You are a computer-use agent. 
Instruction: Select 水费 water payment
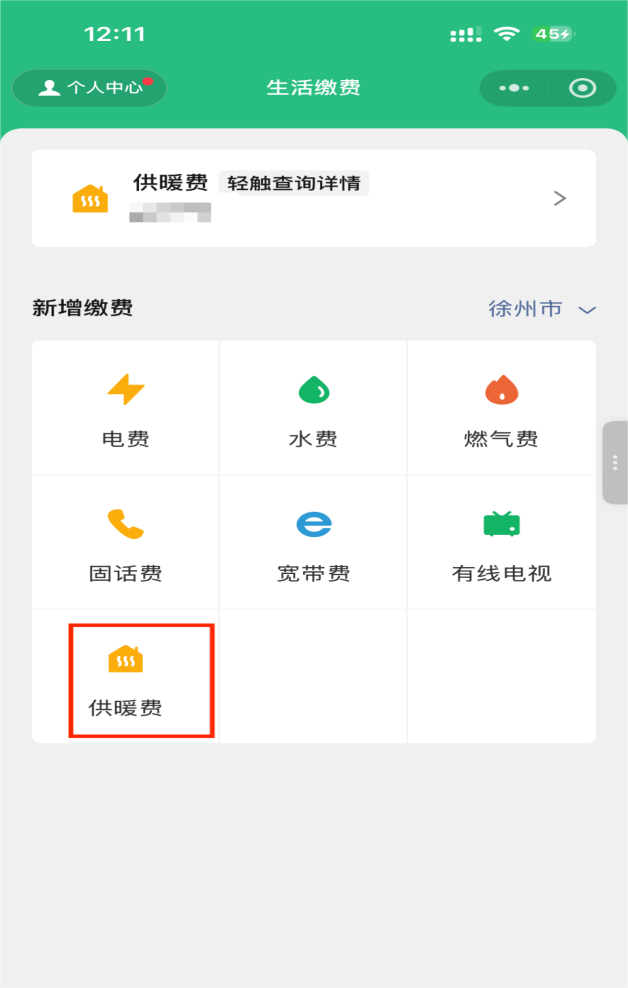pos(314,408)
